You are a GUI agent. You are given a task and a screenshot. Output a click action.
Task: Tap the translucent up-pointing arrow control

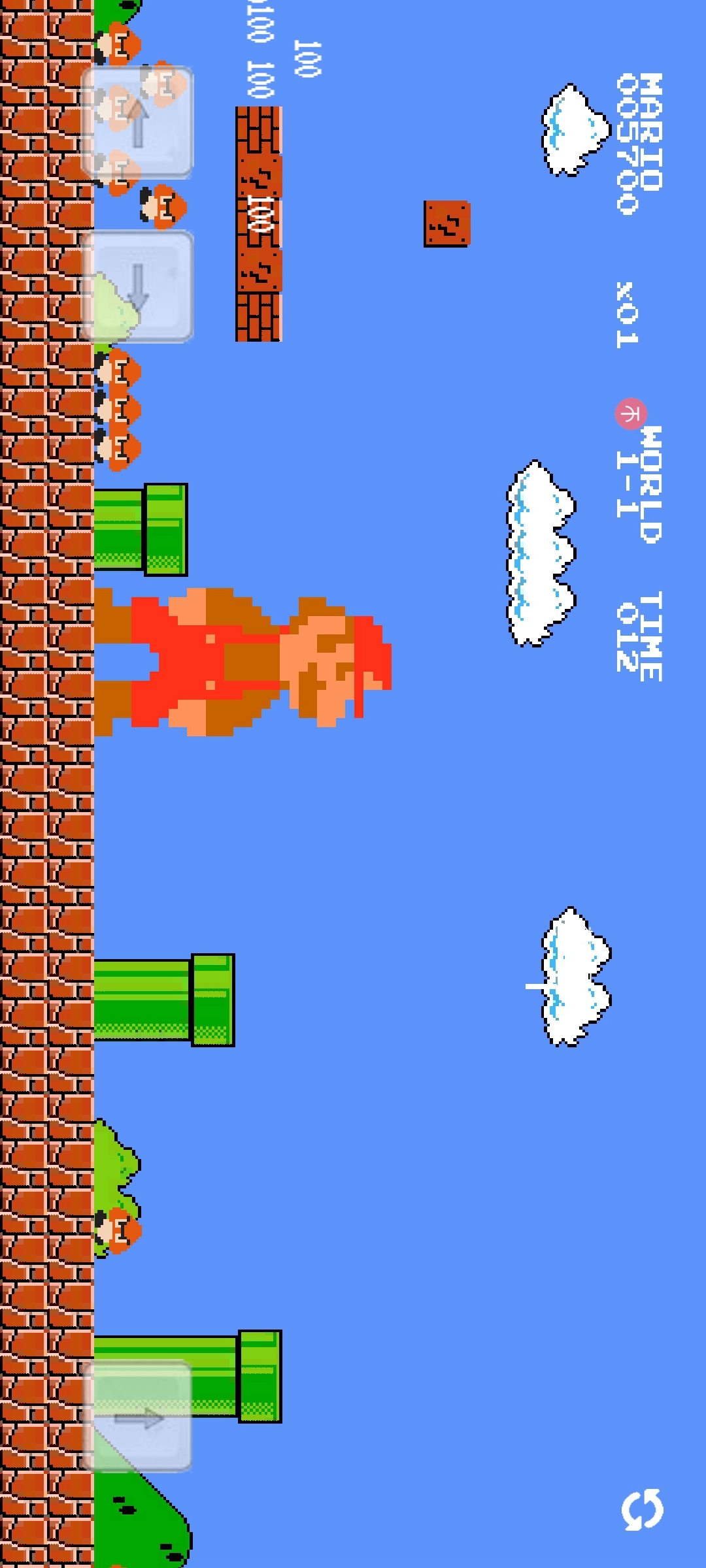[137, 122]
